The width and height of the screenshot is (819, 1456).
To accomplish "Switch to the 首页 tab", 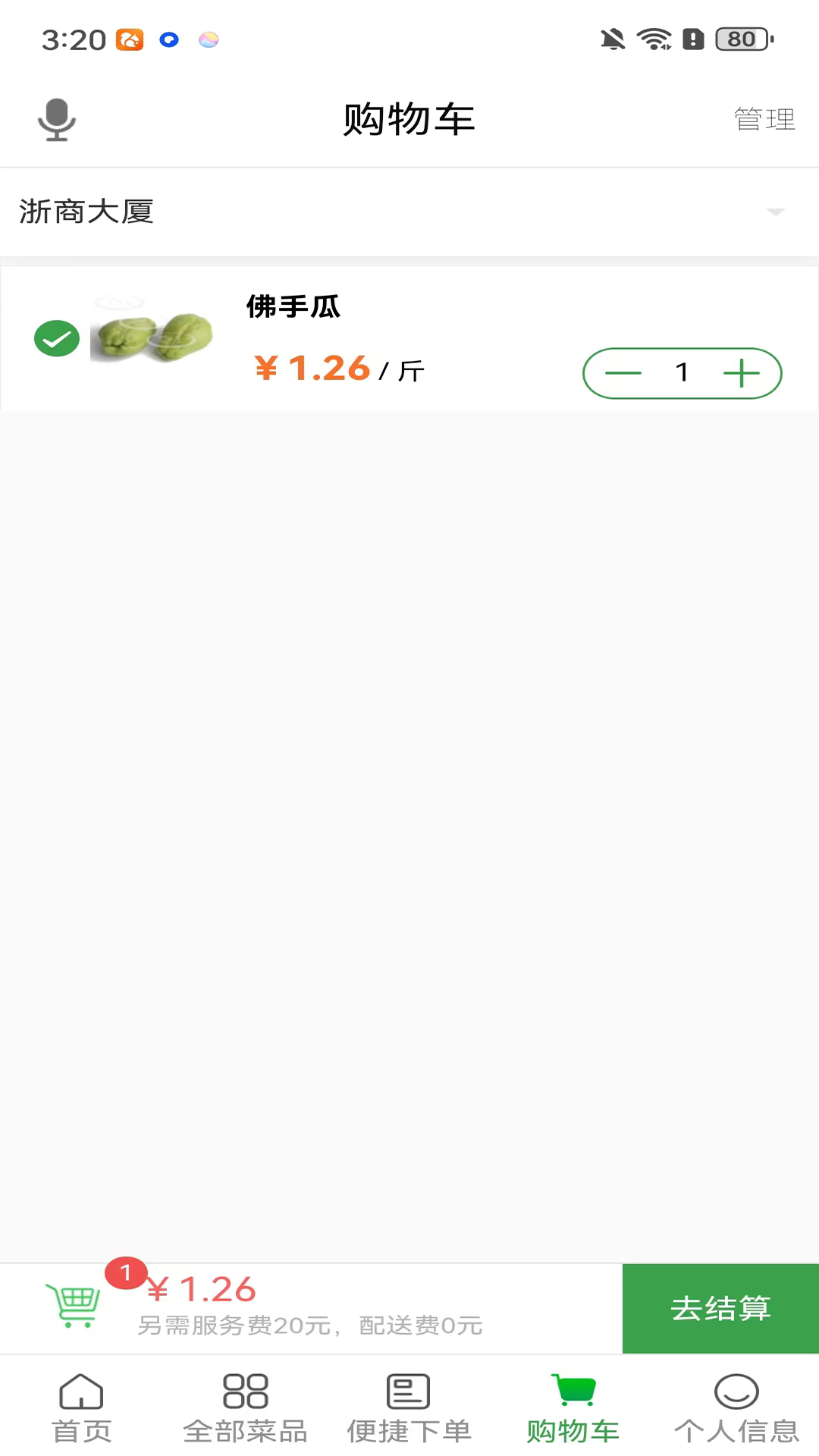I will (81, 1407).
